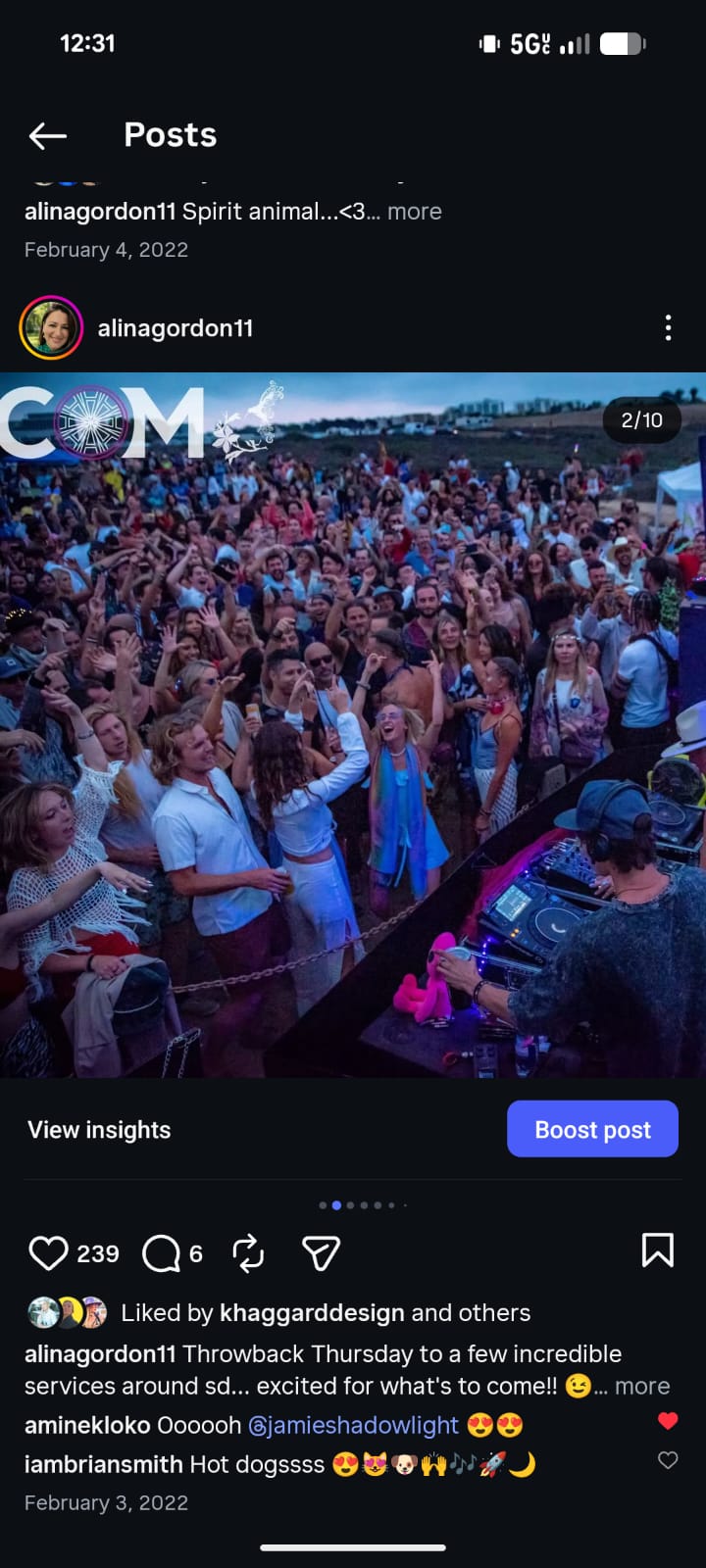The width and height of the screenshot is (706, 1568).
Task: Tap the Boost post button
Action: tap(592, 1129)
